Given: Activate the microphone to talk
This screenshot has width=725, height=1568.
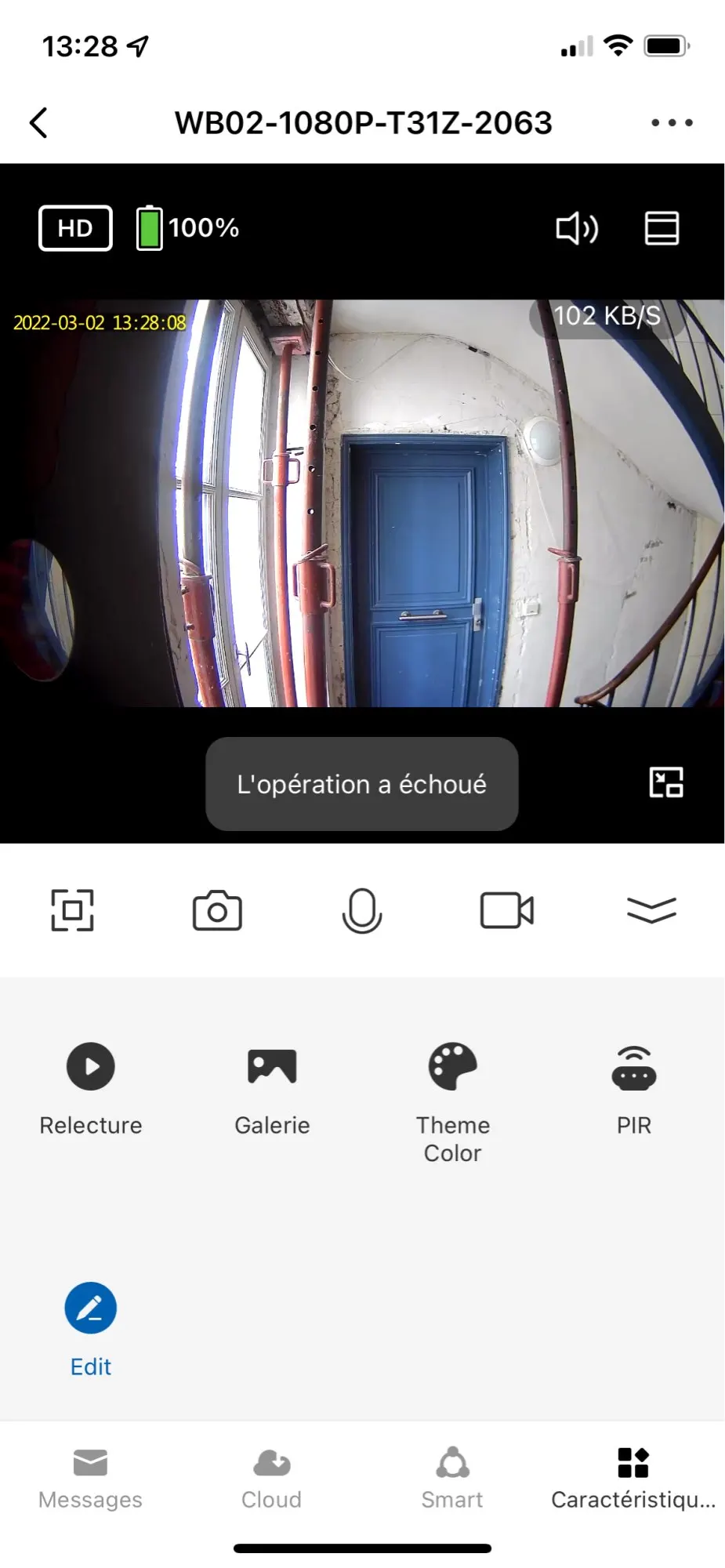Looking at the screenshot, I should pos(362,910).
